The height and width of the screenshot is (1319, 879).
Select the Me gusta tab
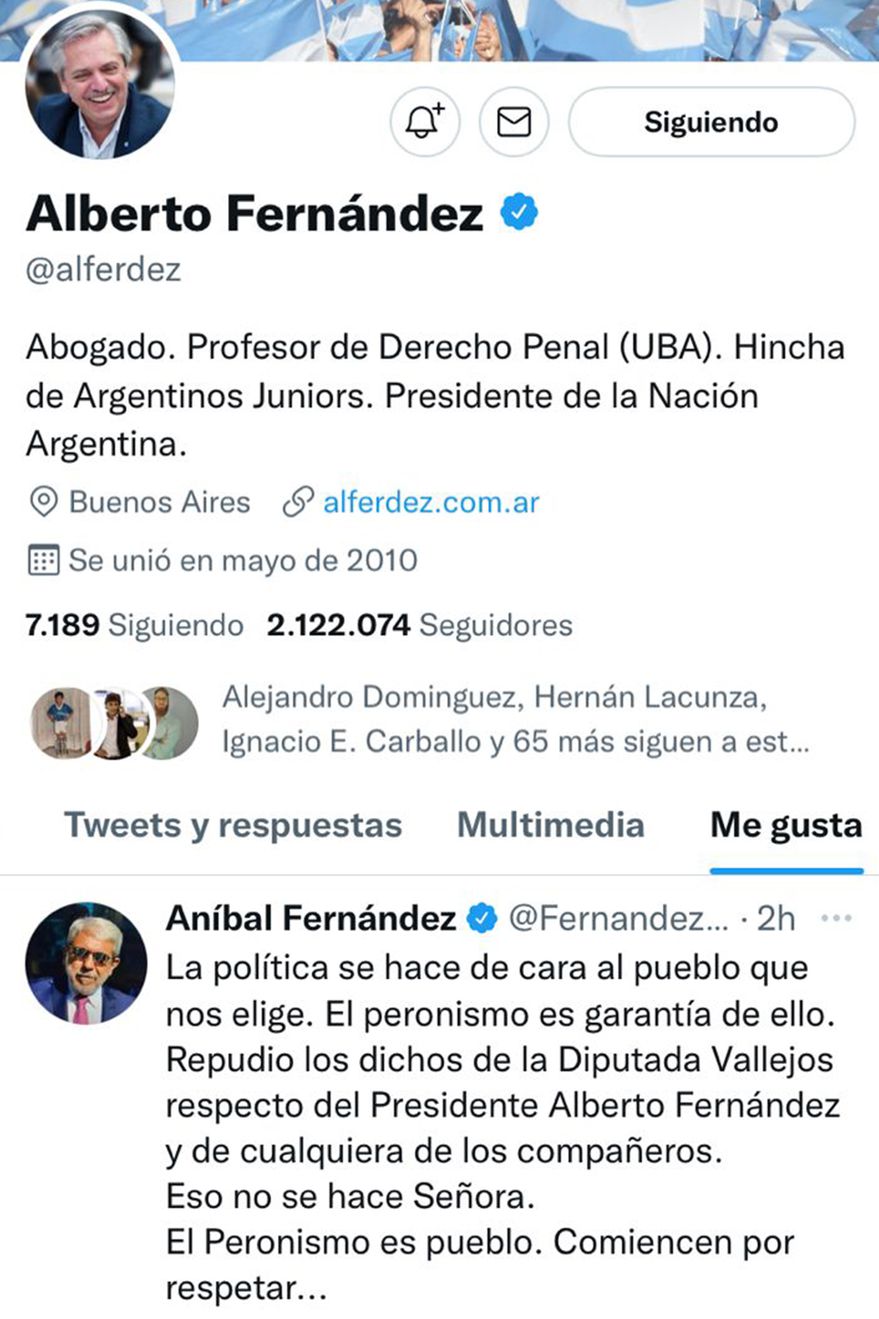pos(785,825)
